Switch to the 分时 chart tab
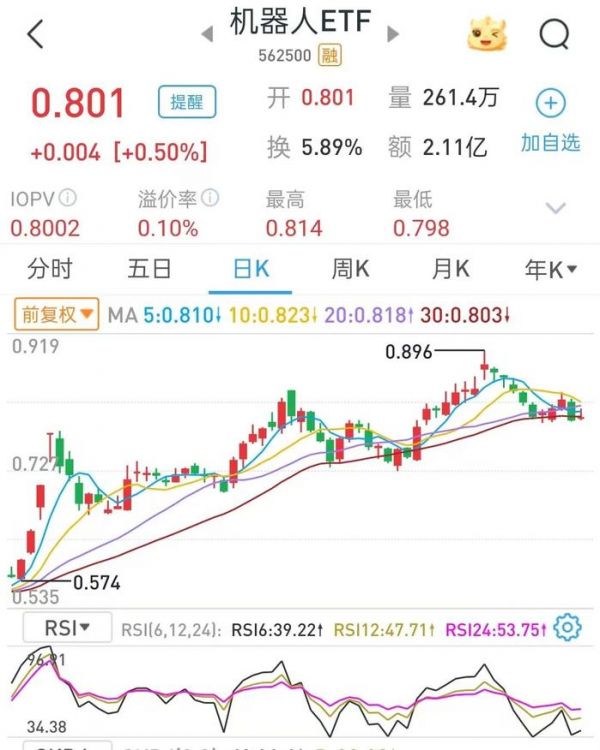This screenshot has width=600, height=750. pyautogui.click(x=50, y=269)
